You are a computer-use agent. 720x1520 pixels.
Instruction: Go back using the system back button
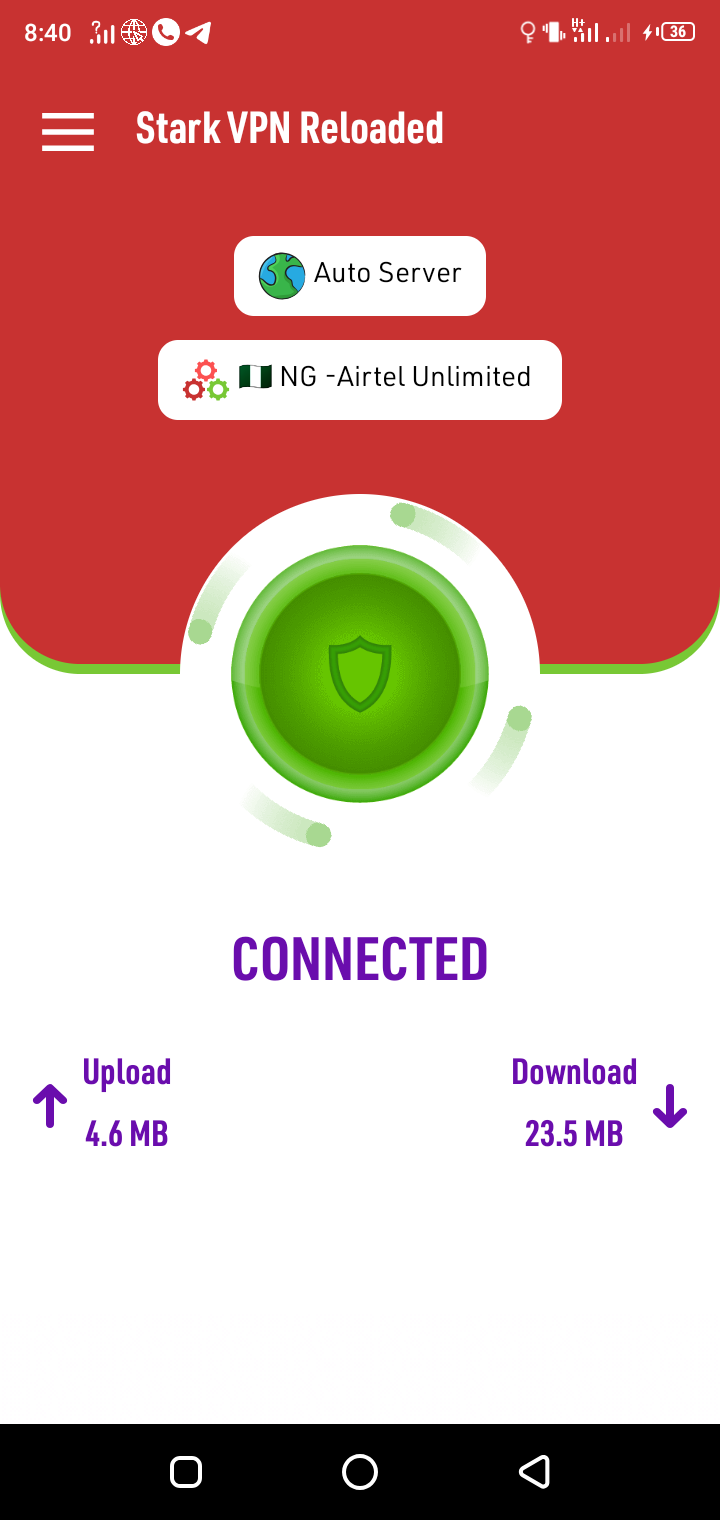(x=534, y=1471)
